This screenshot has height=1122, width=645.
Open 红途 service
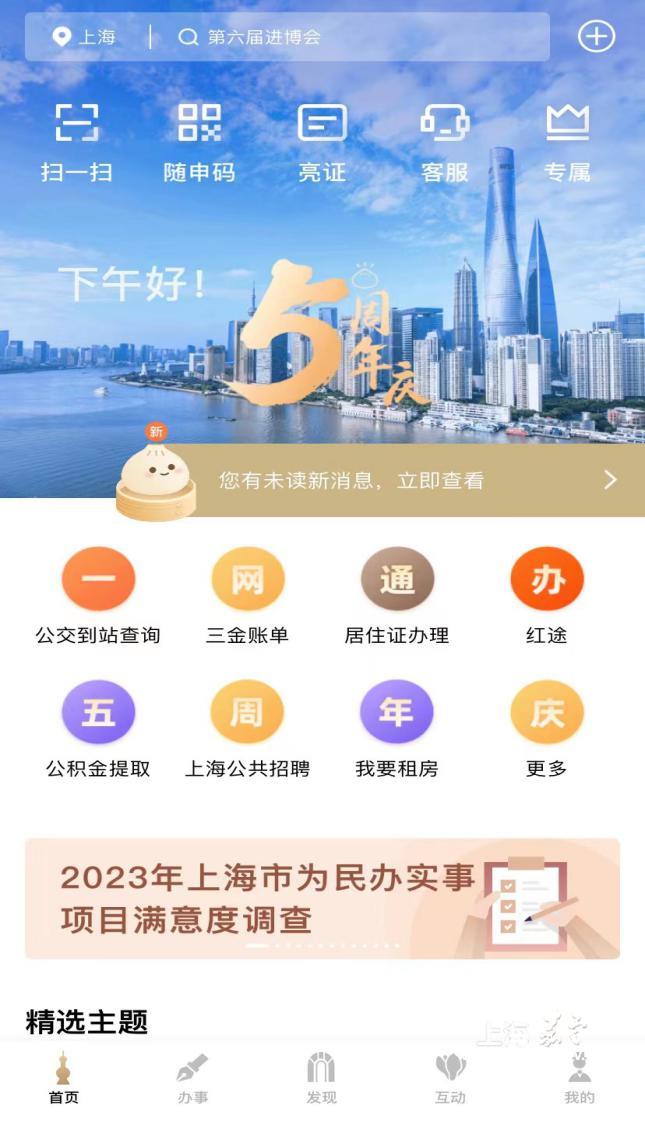tap(546, 596)
